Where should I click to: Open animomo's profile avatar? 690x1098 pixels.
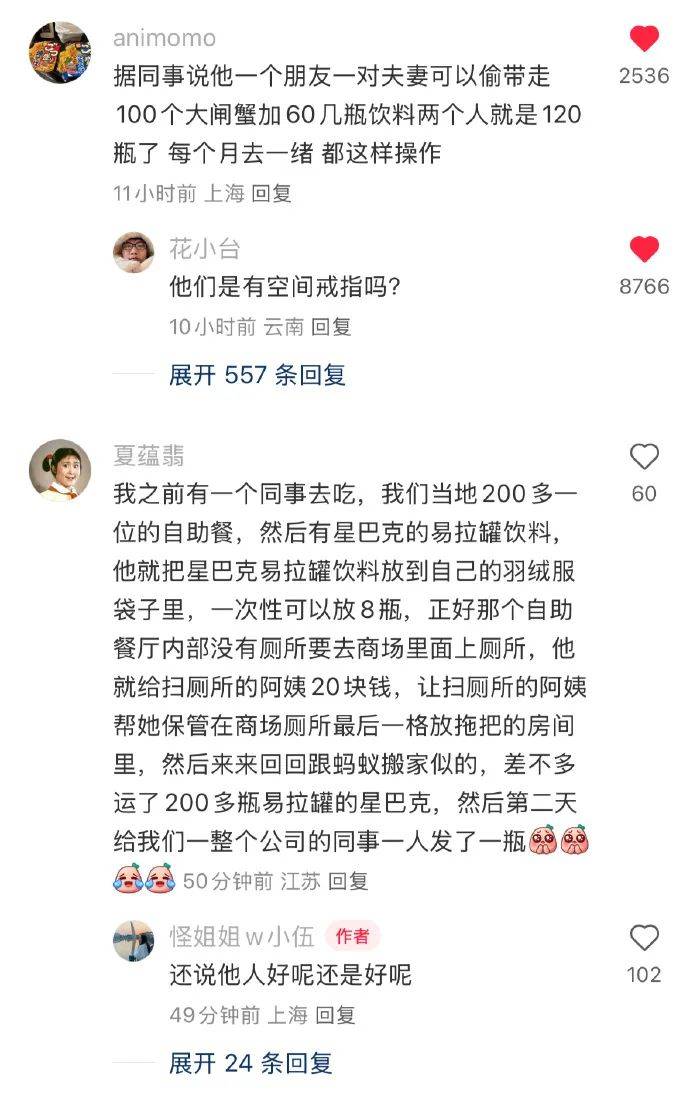coord(60,52)
